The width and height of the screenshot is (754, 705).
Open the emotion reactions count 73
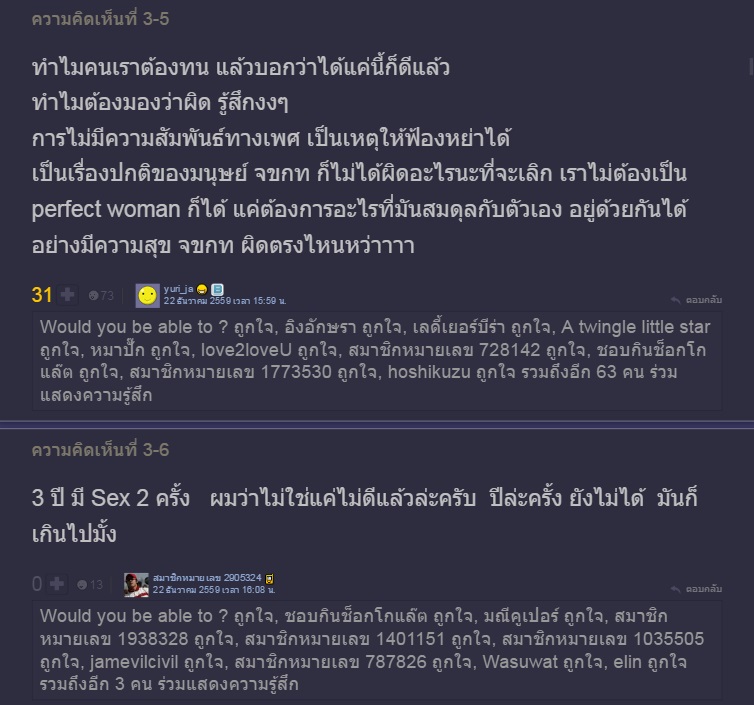(101, 295)
